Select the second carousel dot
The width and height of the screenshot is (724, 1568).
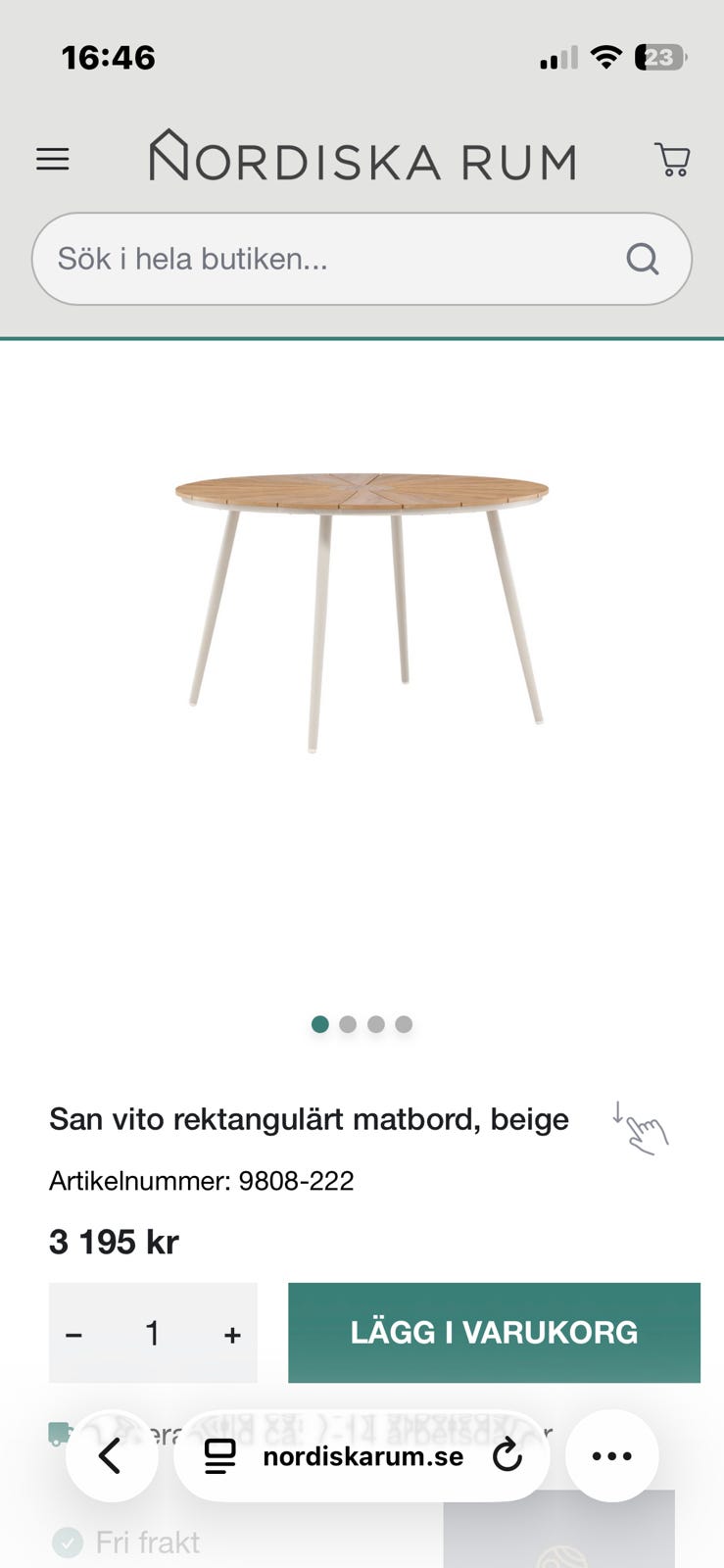[x=348, y=1024]
